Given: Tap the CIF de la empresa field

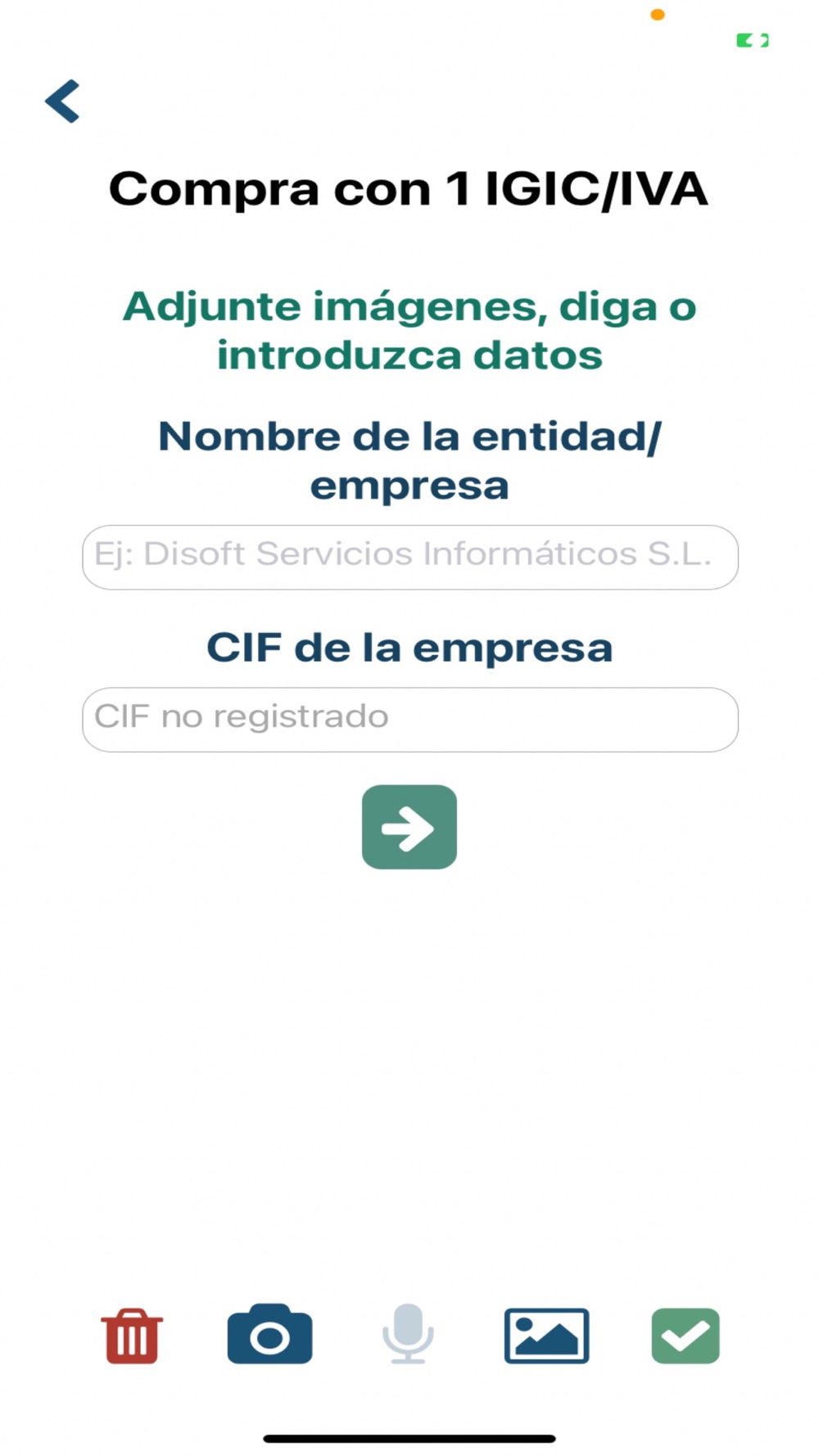Looking at the screenshot, I should (409, 719).
